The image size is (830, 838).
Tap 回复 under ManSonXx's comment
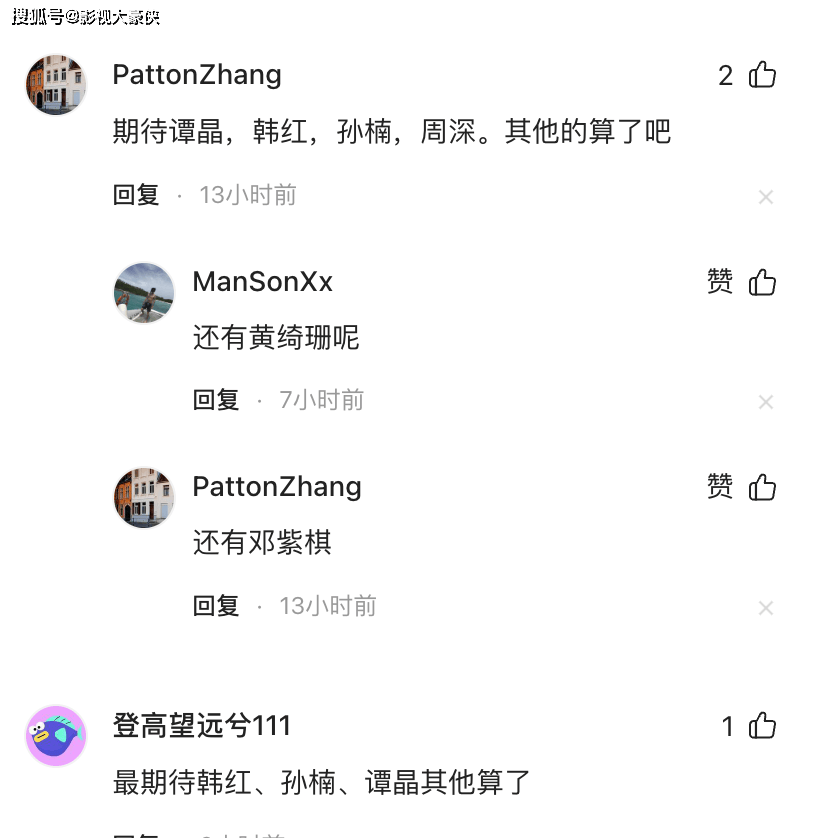tap(216, 400)
